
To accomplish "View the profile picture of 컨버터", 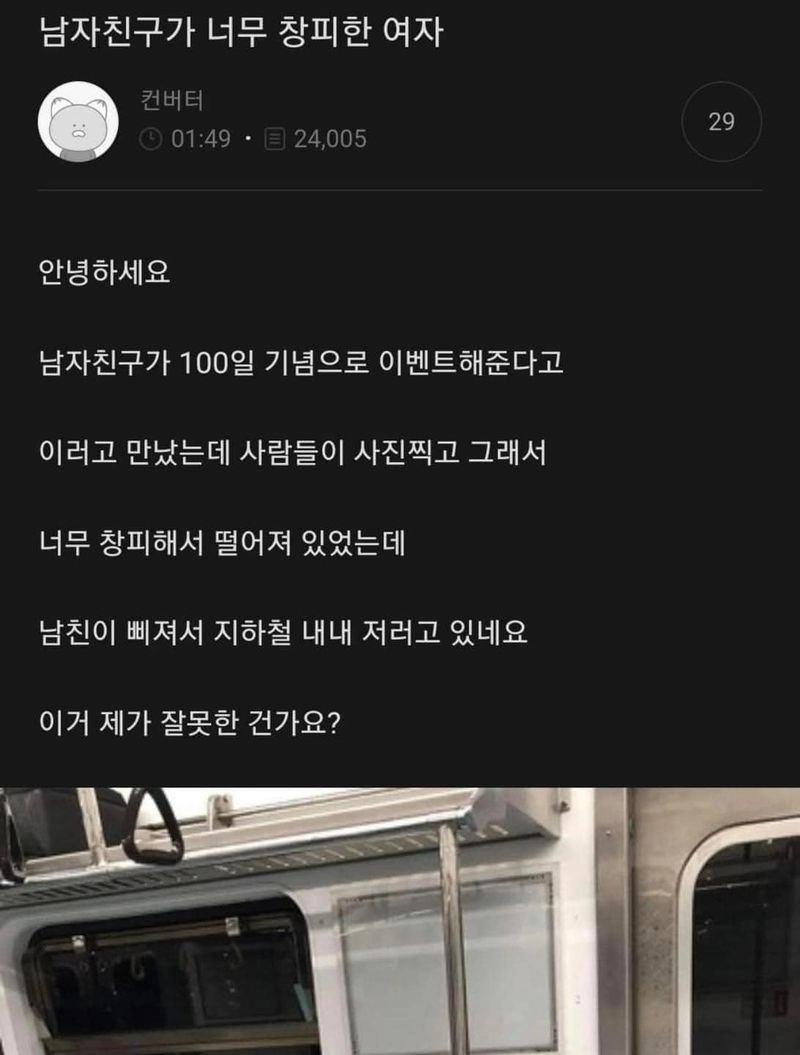I will coord(78,121).
